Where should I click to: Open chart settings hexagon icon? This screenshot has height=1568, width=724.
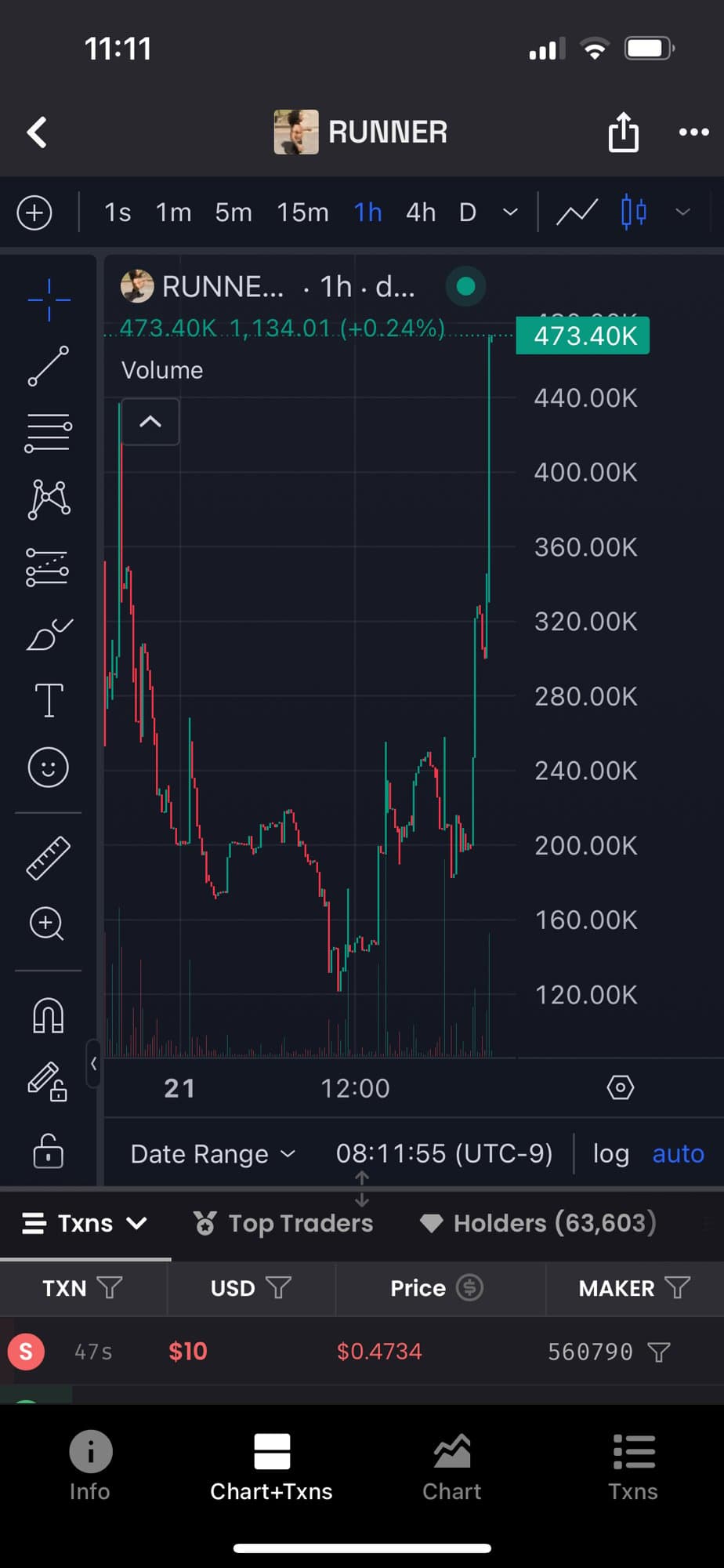click(620, 1087)
